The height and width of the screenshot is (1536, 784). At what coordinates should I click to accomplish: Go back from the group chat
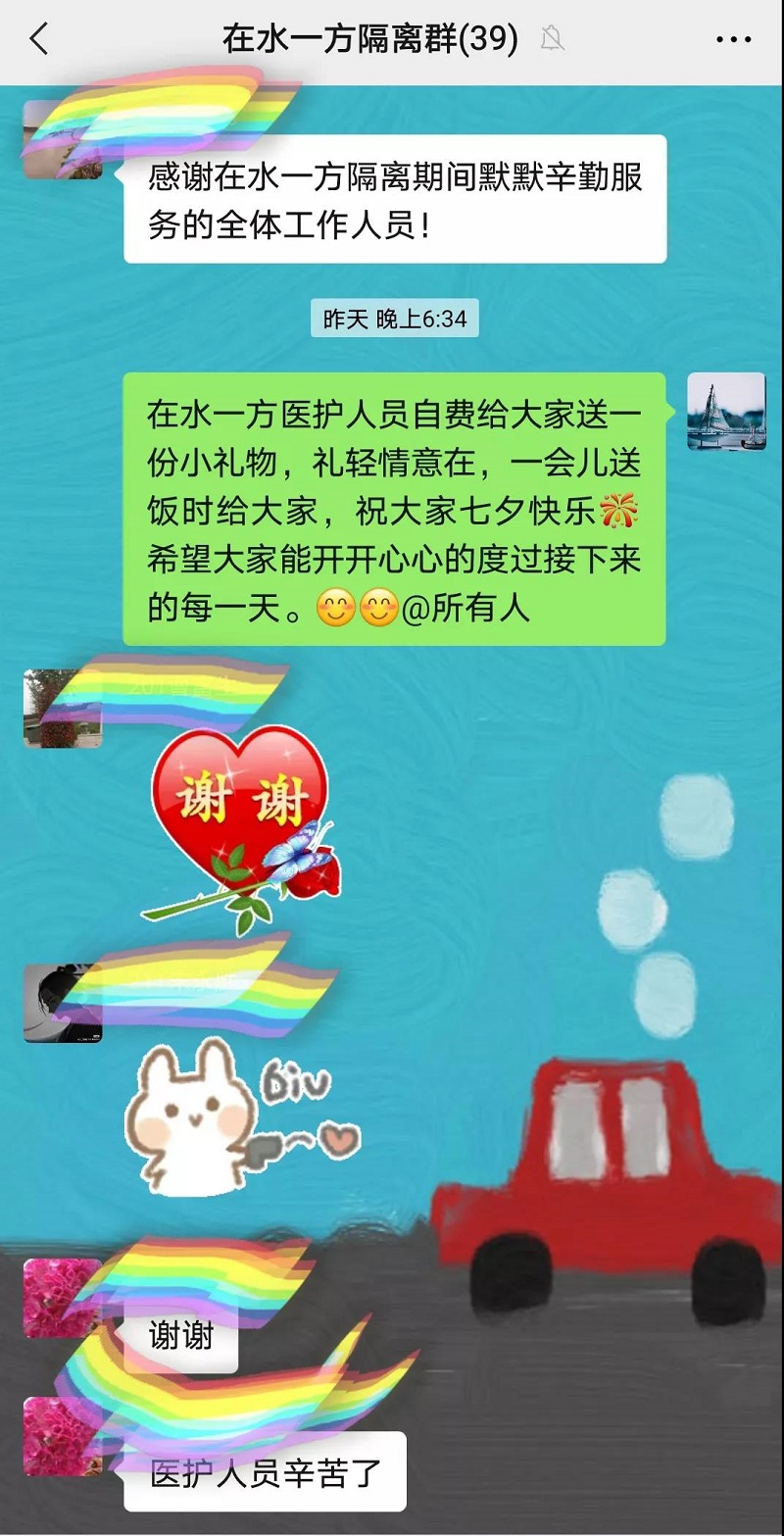point(39,40)
